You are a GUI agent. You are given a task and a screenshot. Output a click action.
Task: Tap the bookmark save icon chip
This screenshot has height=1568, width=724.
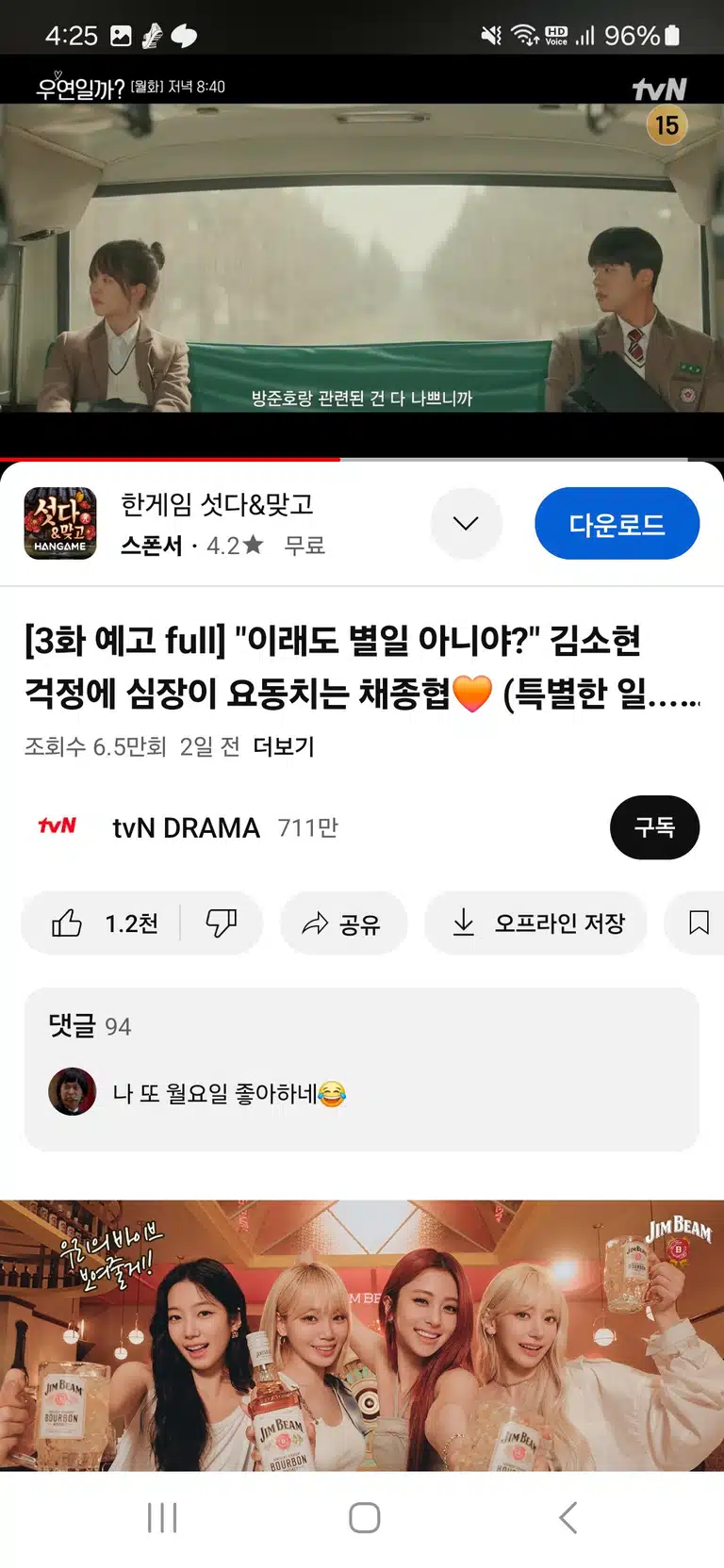[698, 923]
